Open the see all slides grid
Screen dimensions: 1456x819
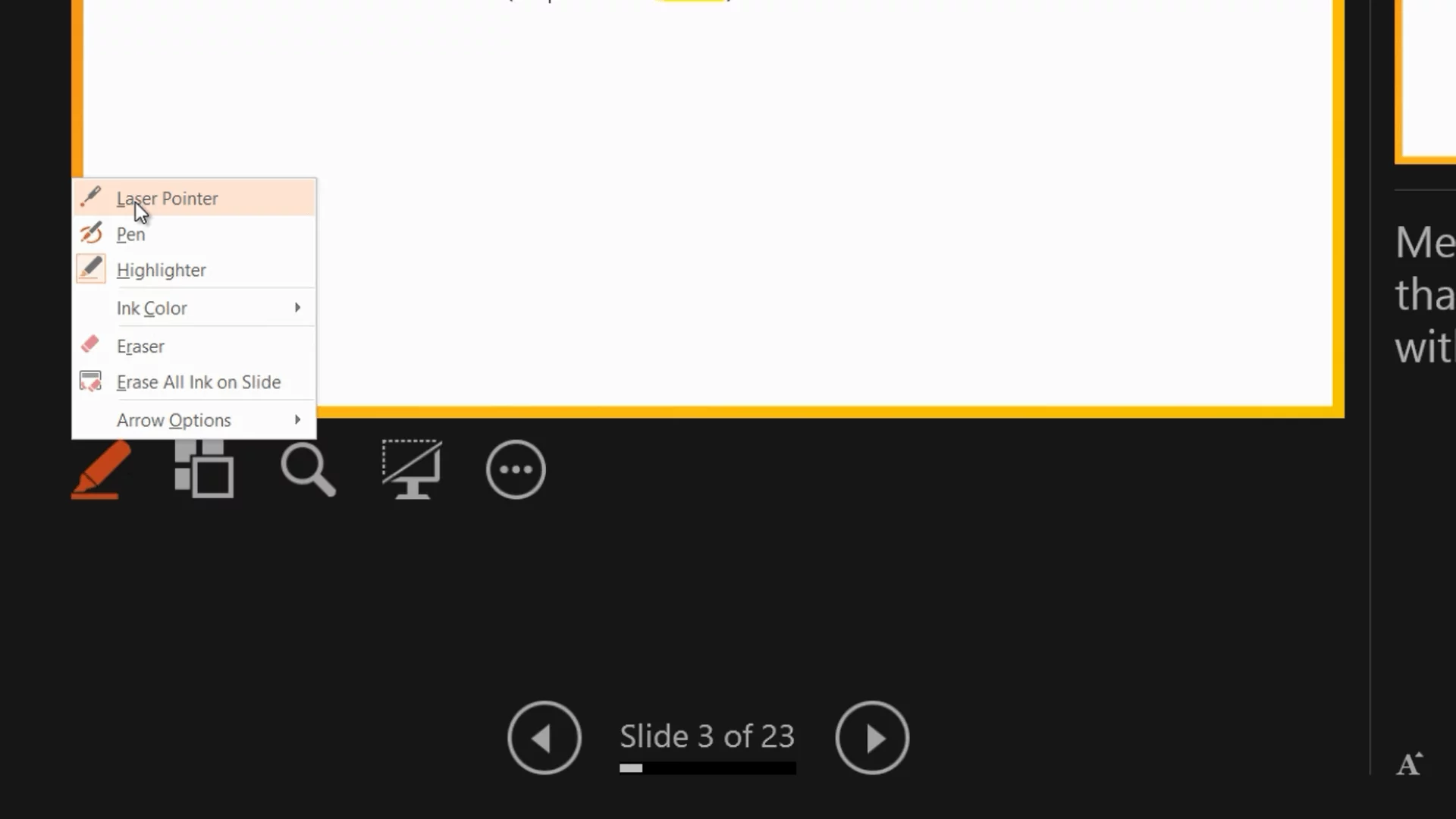pos(204,470)
